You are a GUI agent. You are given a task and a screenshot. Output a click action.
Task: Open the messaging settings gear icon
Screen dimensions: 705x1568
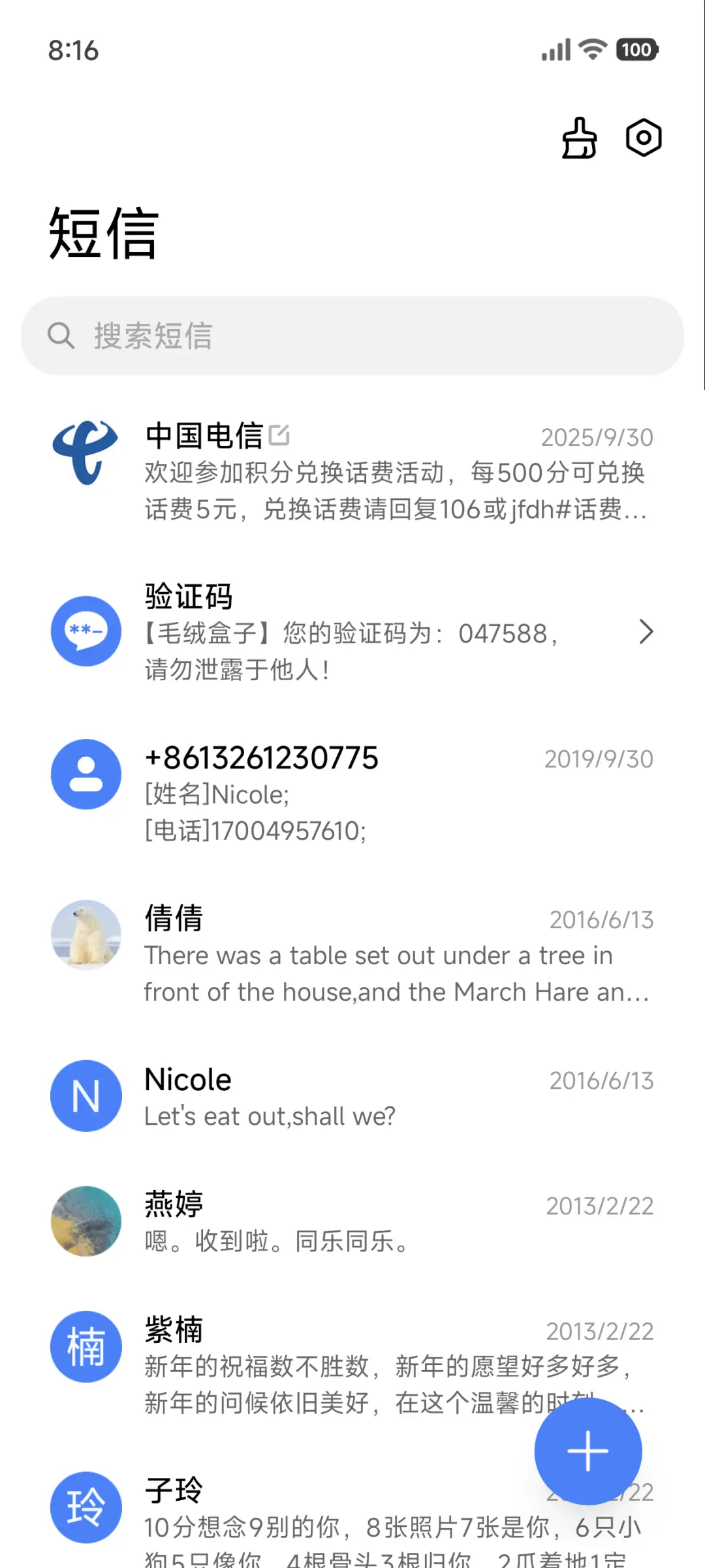tap(643, 138)
